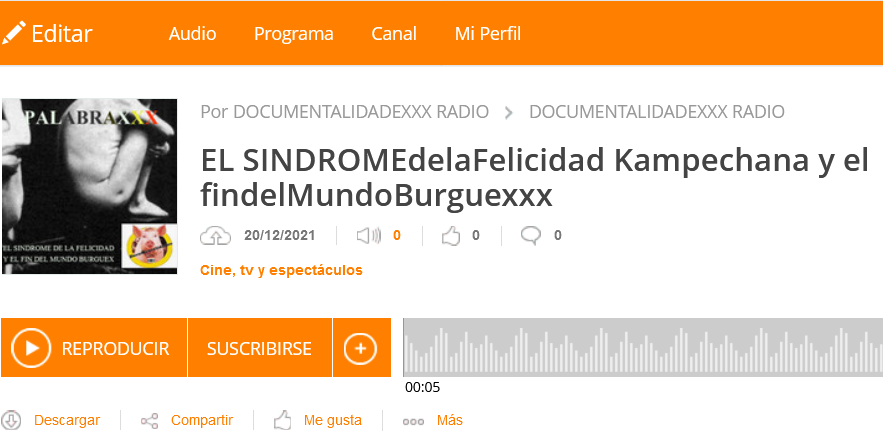
Task: Share this episode with Compartir
Action: coord(201,421)
